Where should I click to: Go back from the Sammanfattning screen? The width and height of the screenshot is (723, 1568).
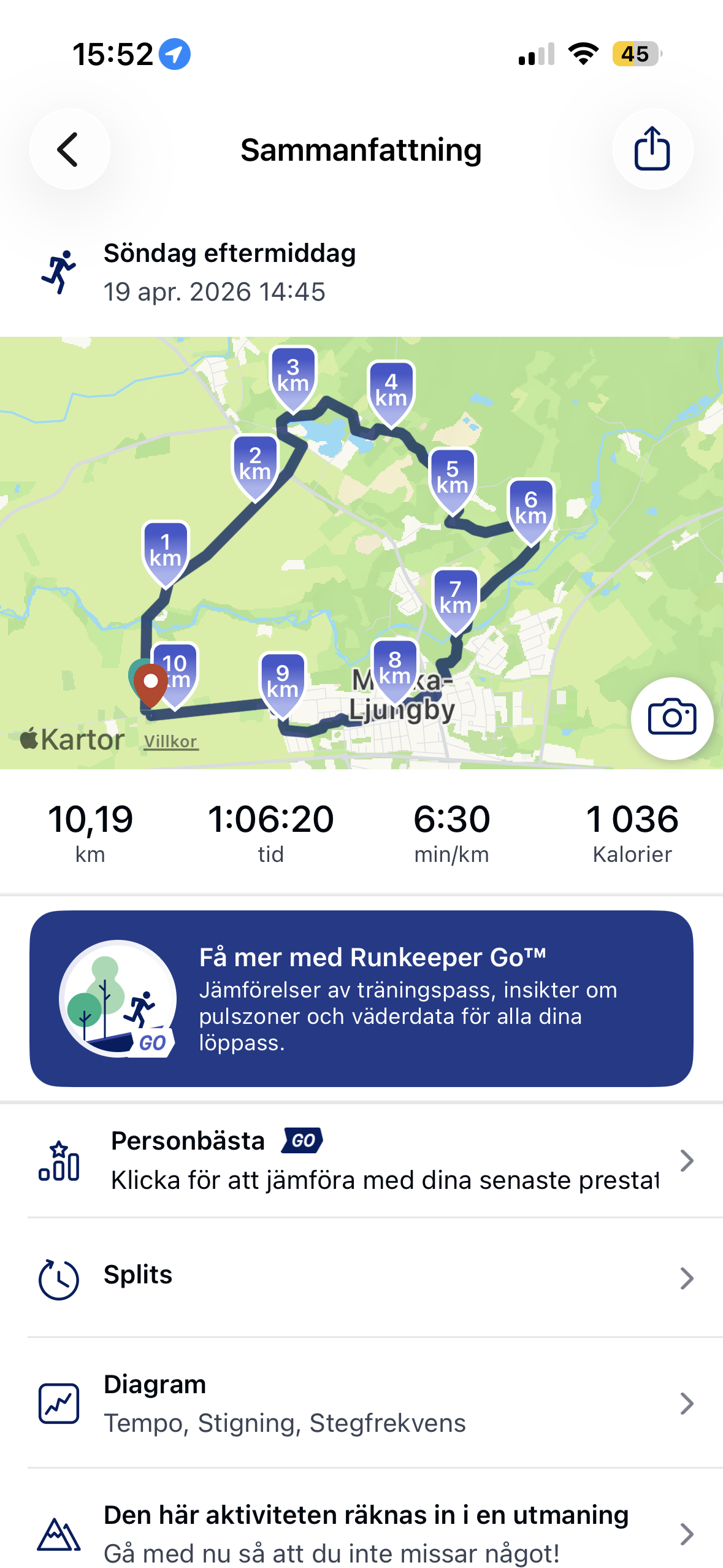click(x=69, y=149)
